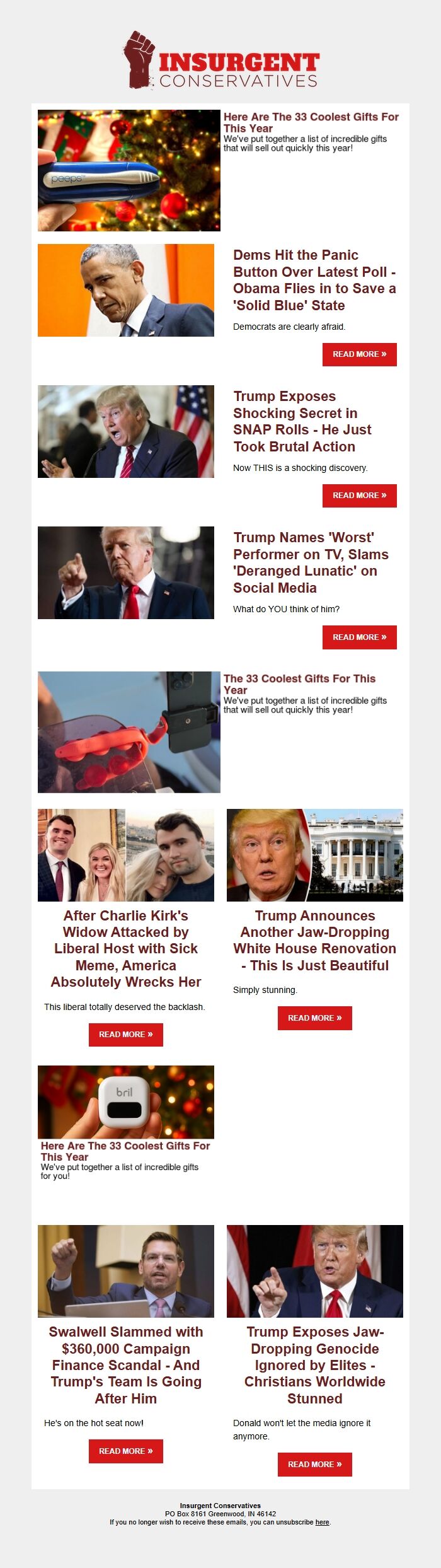This screenshot has width=441, height=1568.
Task: Read more about Trump's SNAP rolls action
Action: pyautogui.click(x=359, y=496)
